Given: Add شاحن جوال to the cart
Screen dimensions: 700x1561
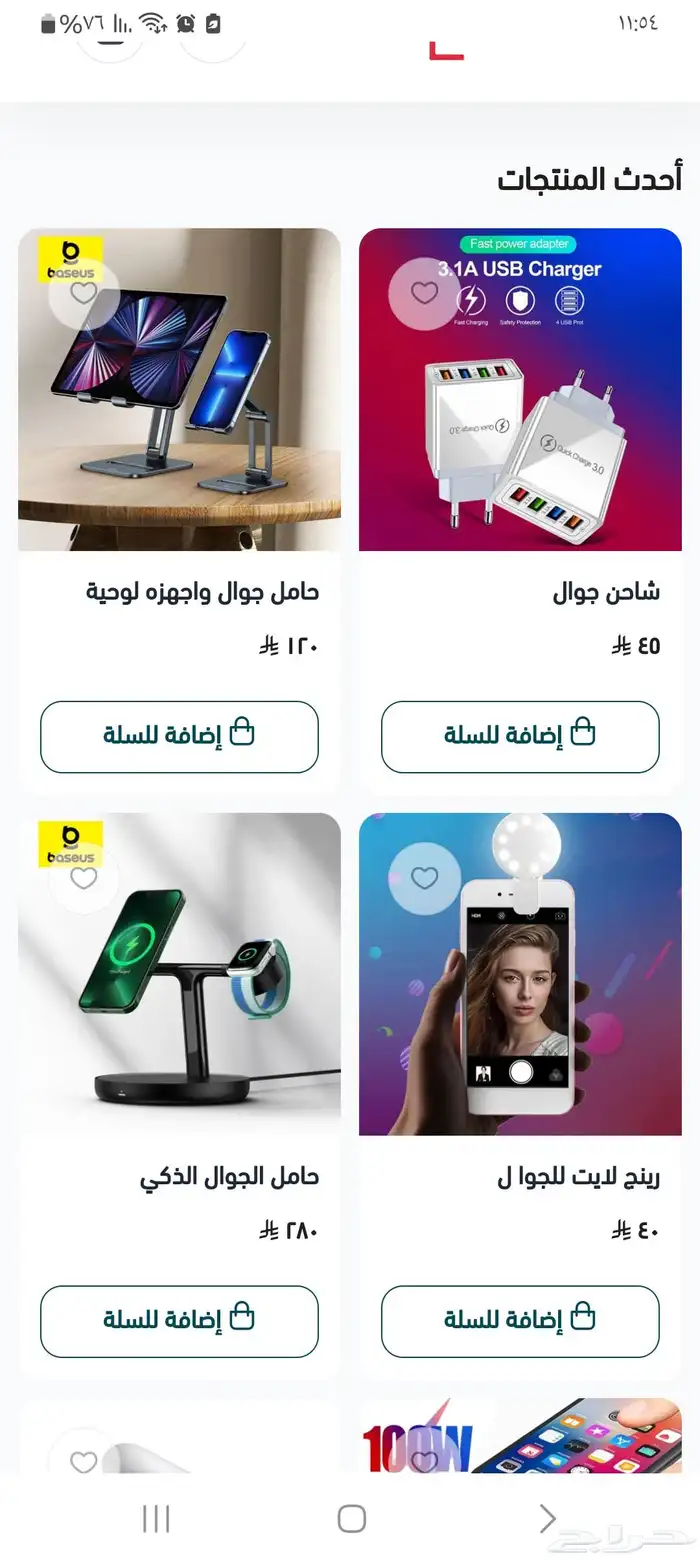Looking at the screenshot, I should coord(520,736).
